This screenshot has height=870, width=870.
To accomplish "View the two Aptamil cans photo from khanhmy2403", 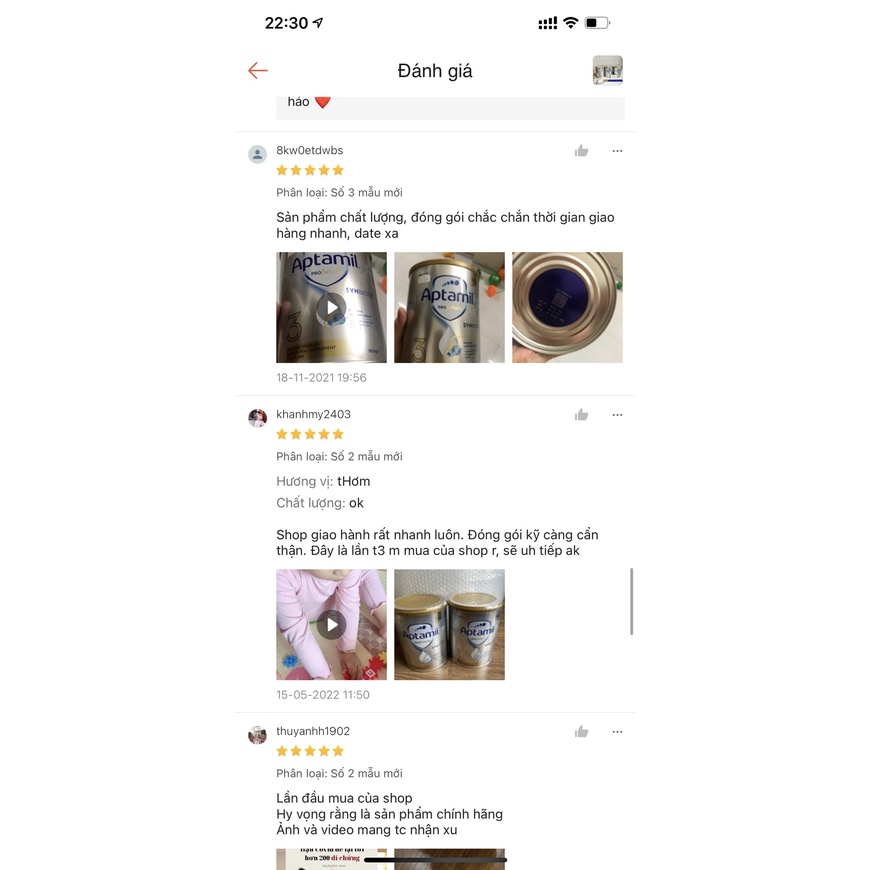I will (x=449, y=624).
